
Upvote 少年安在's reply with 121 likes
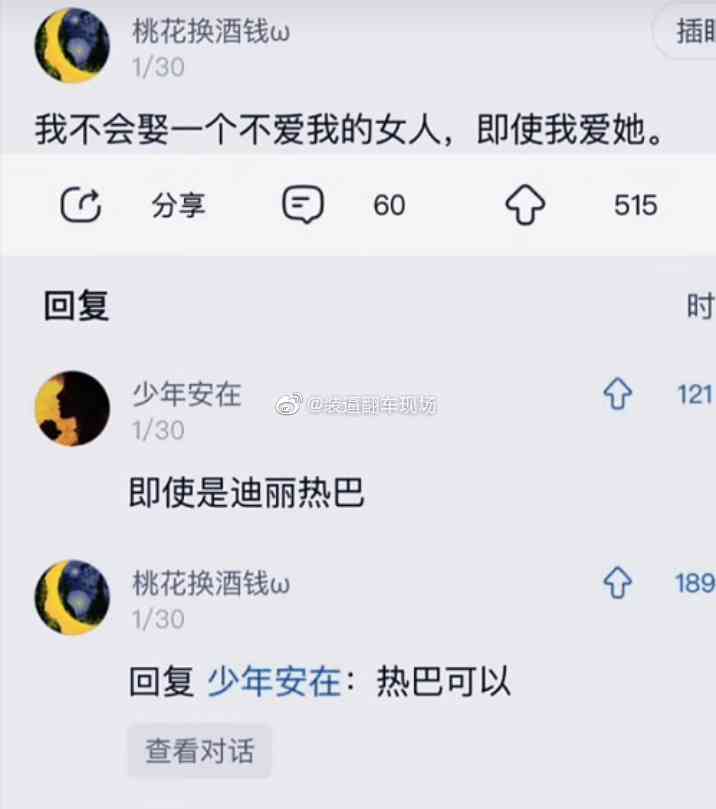point(618,394)
